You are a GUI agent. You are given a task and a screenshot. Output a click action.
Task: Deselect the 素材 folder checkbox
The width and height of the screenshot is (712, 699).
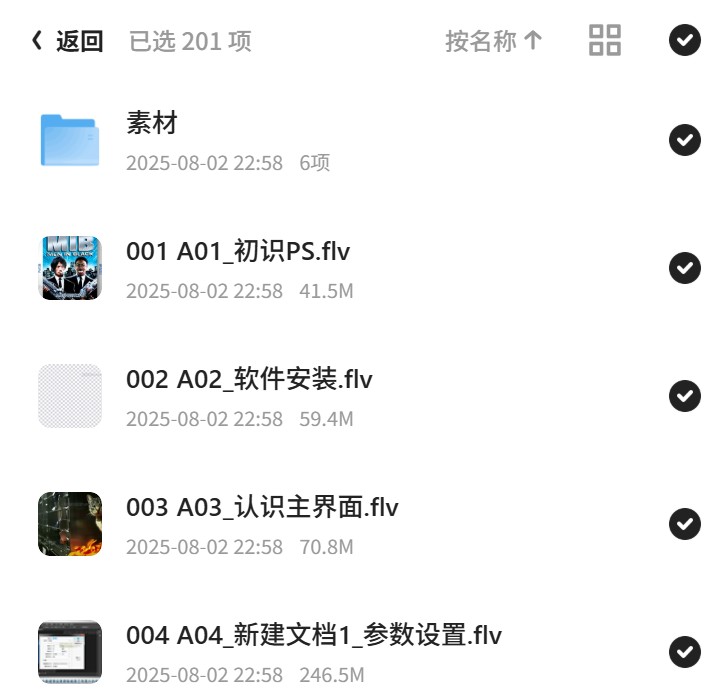[x=684, y=140]
